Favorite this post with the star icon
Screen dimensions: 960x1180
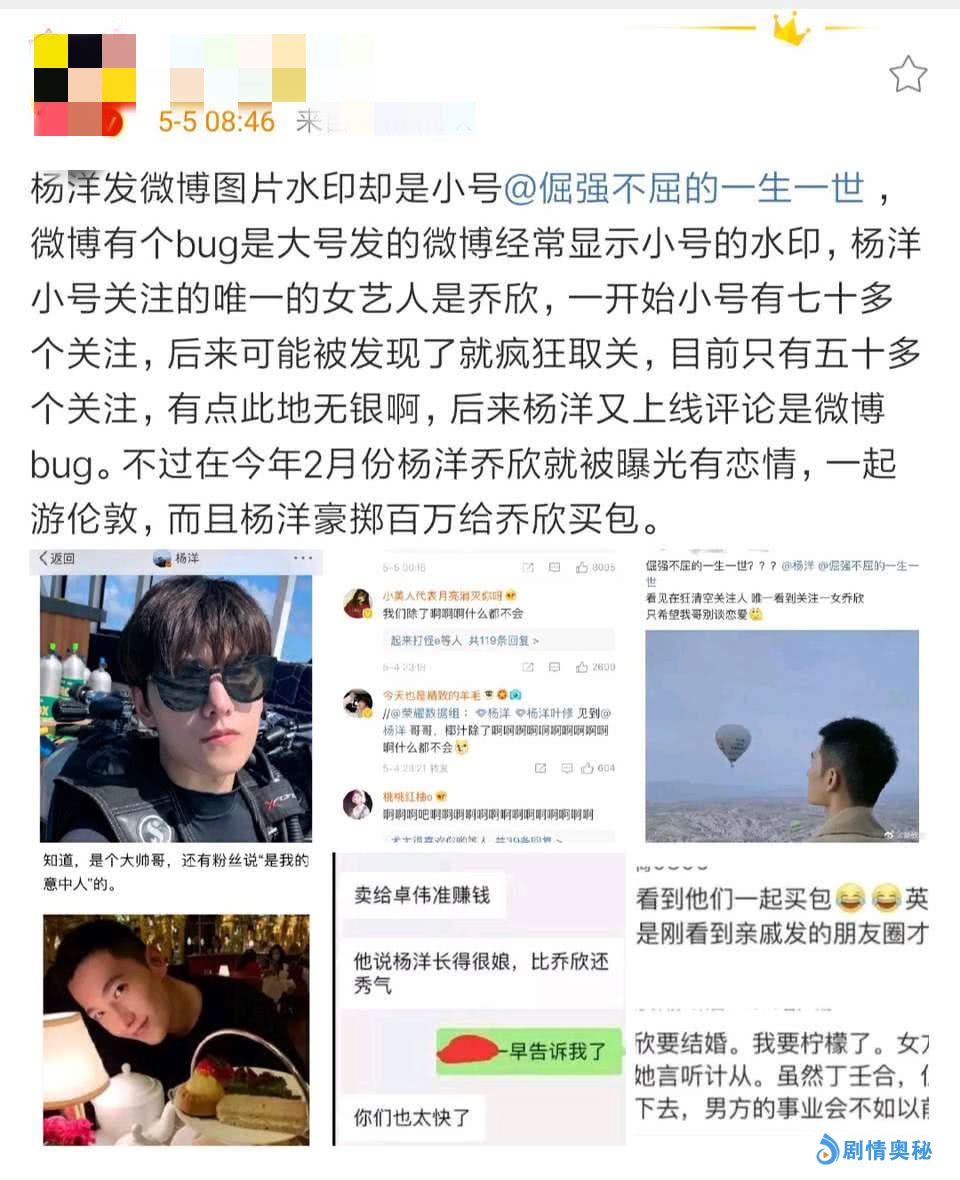click(908, 75)
